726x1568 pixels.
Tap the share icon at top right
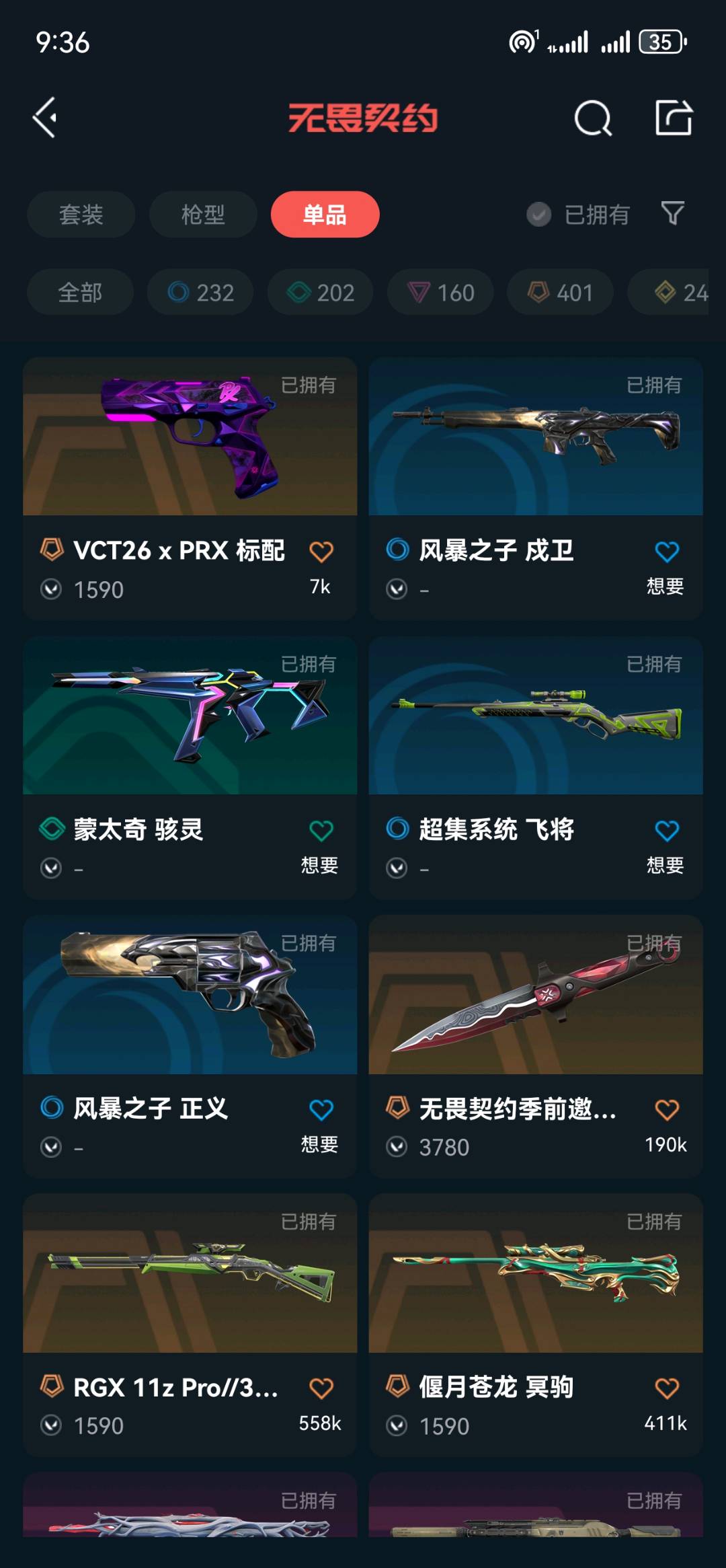(674, 118)
